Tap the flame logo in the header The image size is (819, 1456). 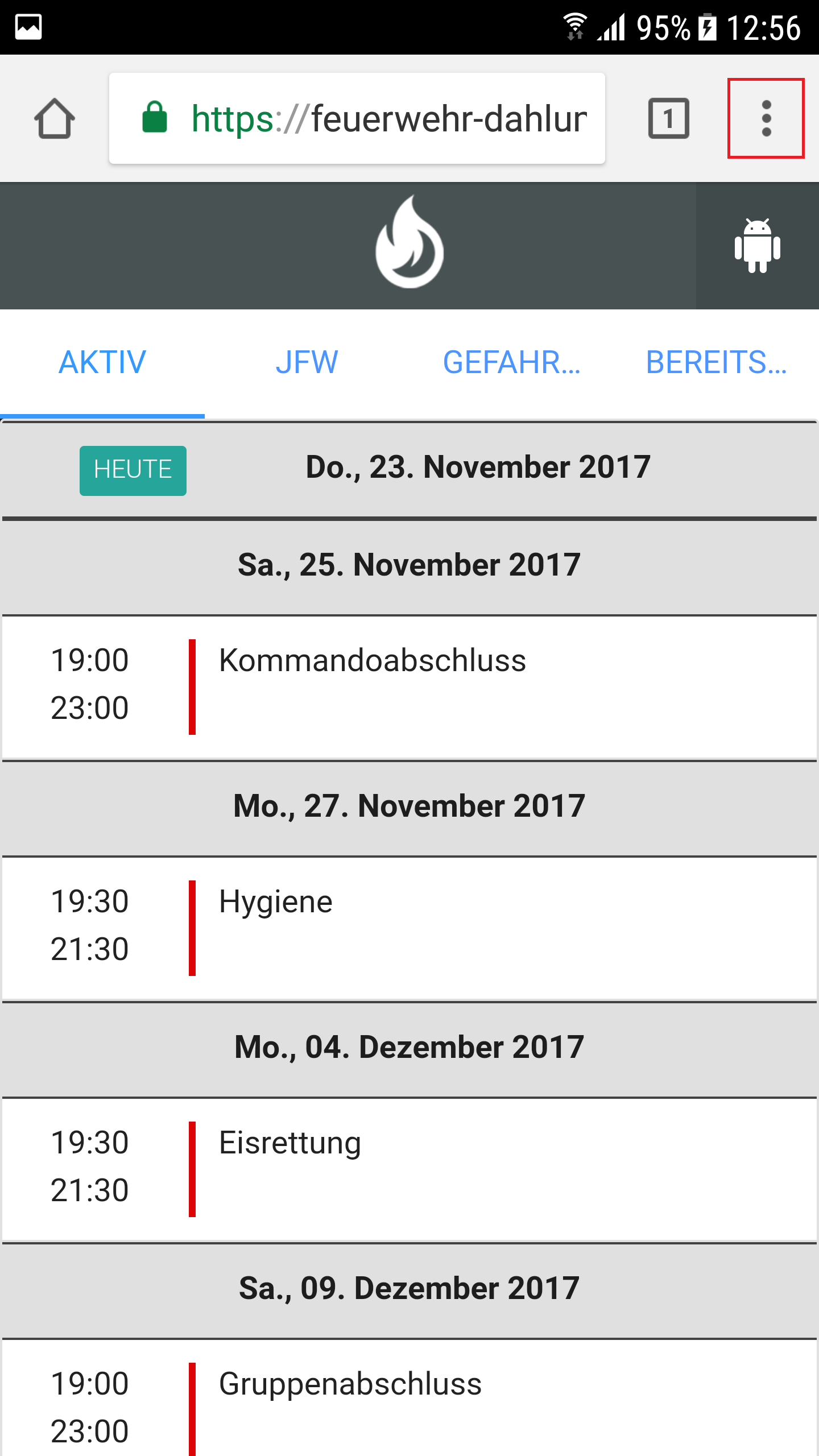[x=409, y=242]
